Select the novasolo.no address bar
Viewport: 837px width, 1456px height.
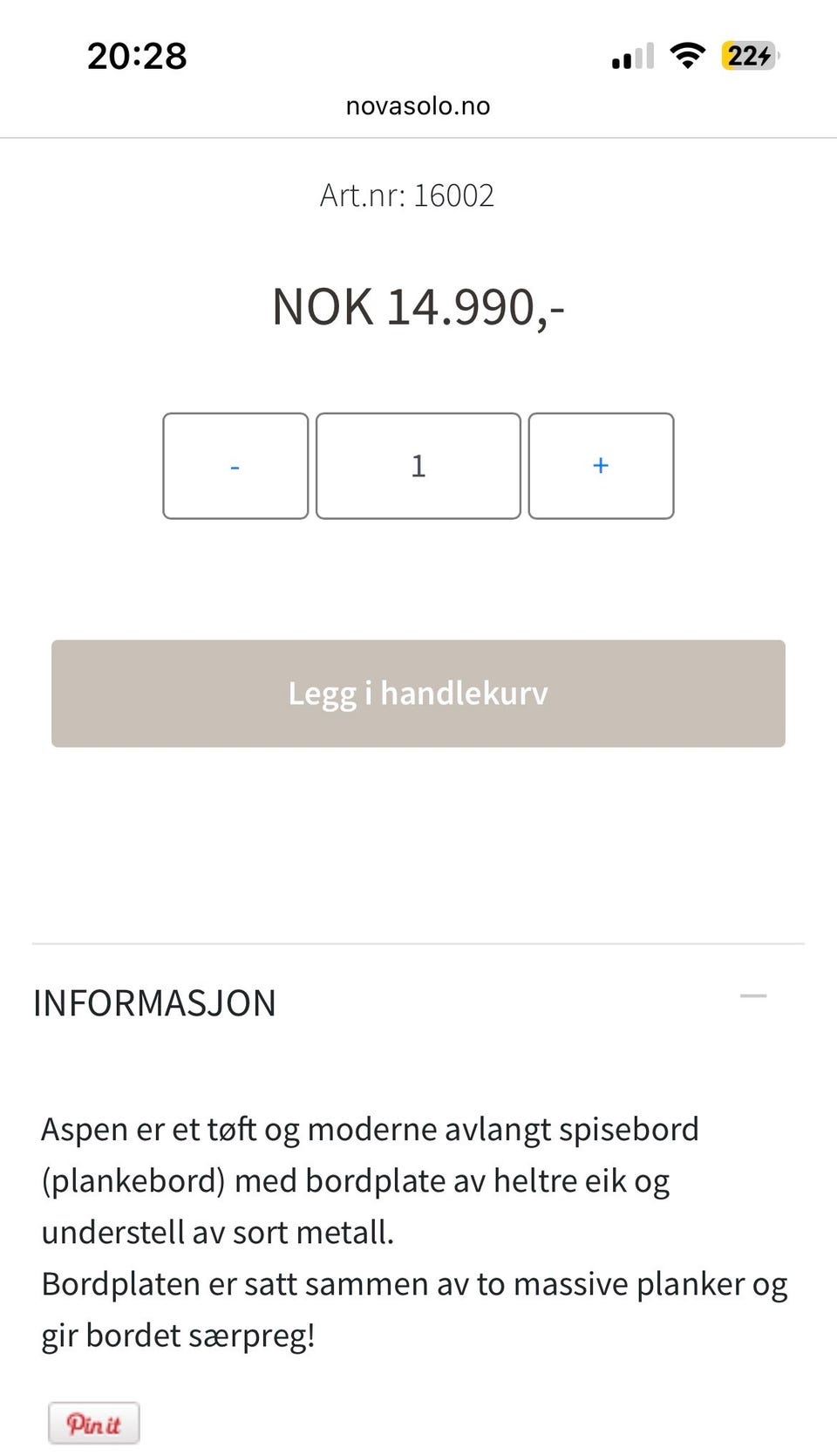pos(418,106)
